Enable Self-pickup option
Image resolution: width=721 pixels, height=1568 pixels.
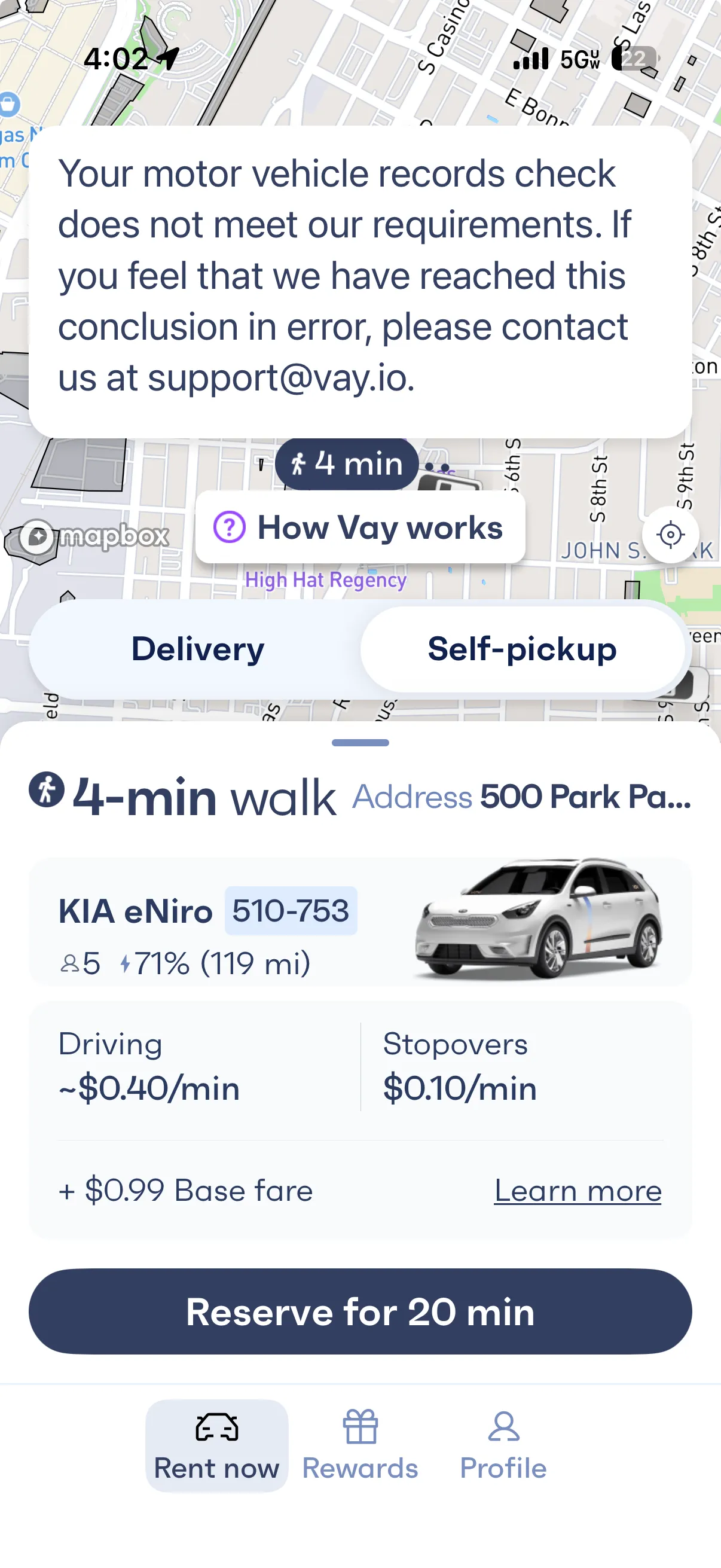point(522,649)
